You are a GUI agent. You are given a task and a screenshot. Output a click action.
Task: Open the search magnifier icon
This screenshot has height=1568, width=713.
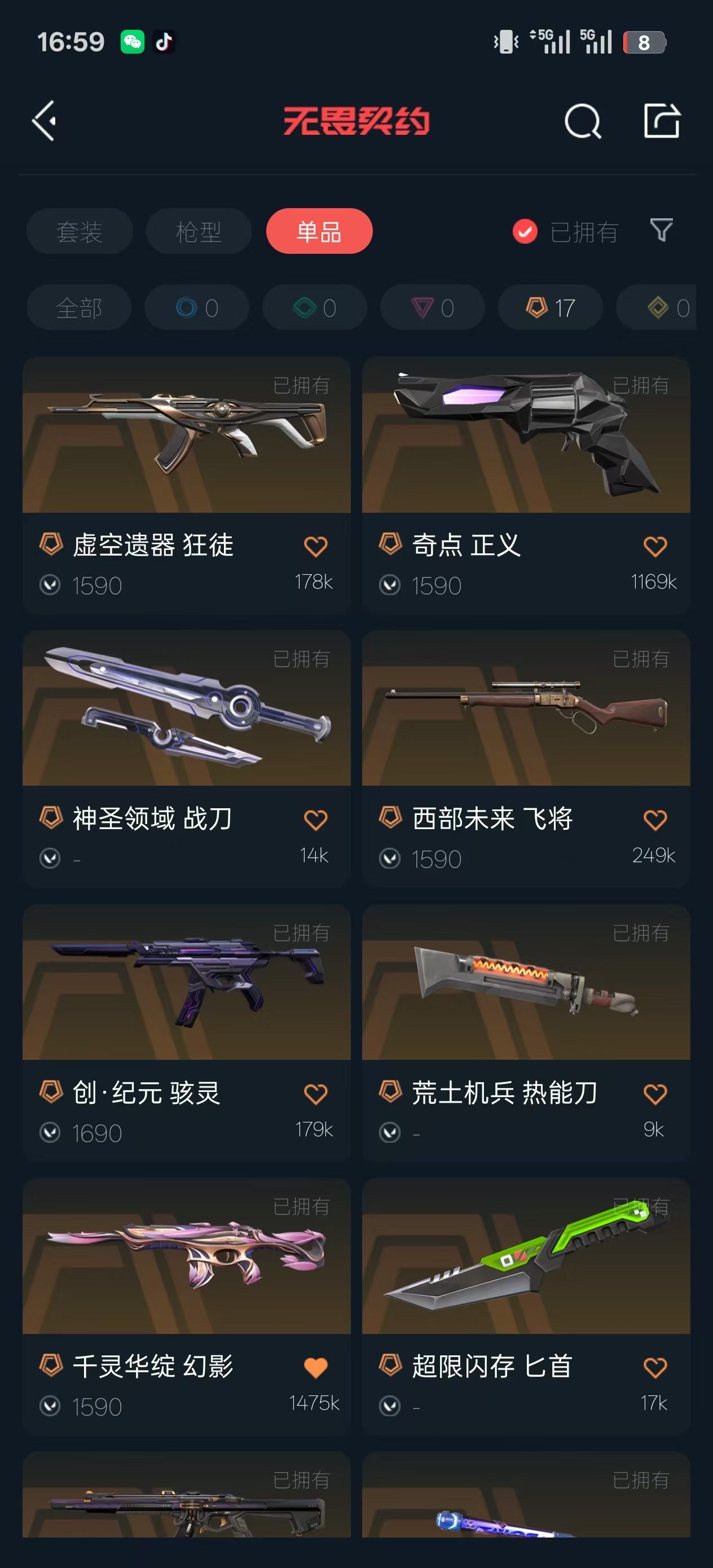582,121
